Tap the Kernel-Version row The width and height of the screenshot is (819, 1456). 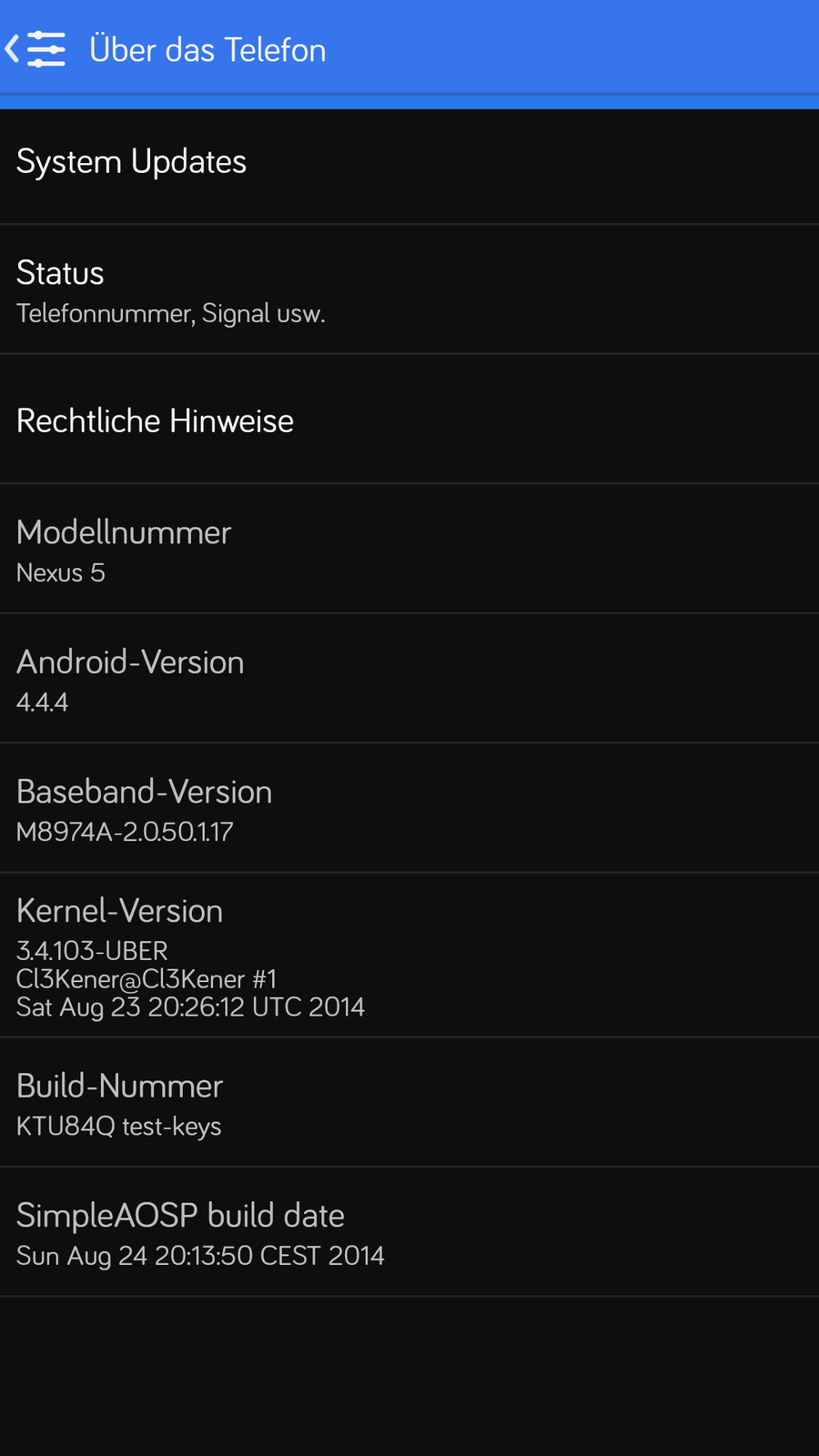pos(409,955)
